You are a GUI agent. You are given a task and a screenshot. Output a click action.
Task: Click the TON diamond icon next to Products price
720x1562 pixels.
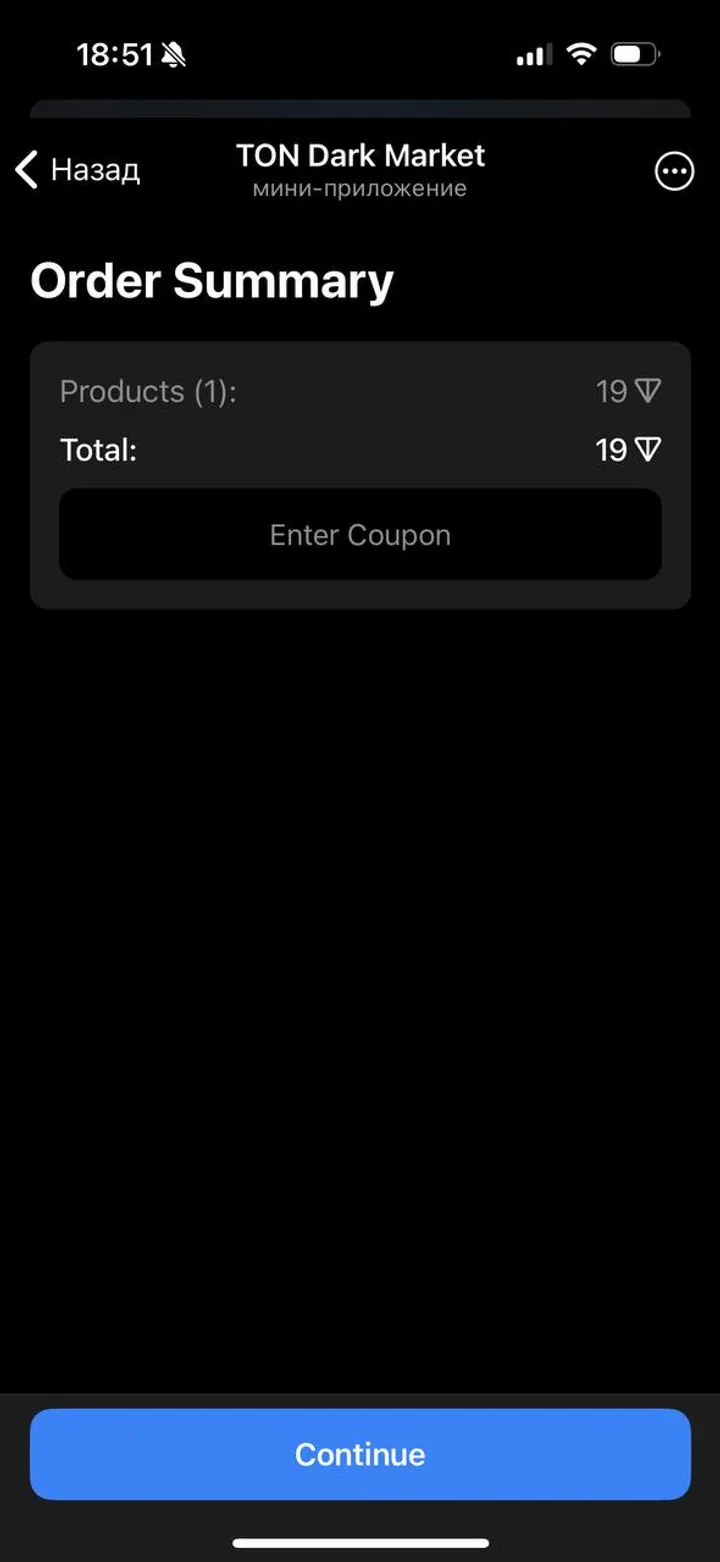650,392
